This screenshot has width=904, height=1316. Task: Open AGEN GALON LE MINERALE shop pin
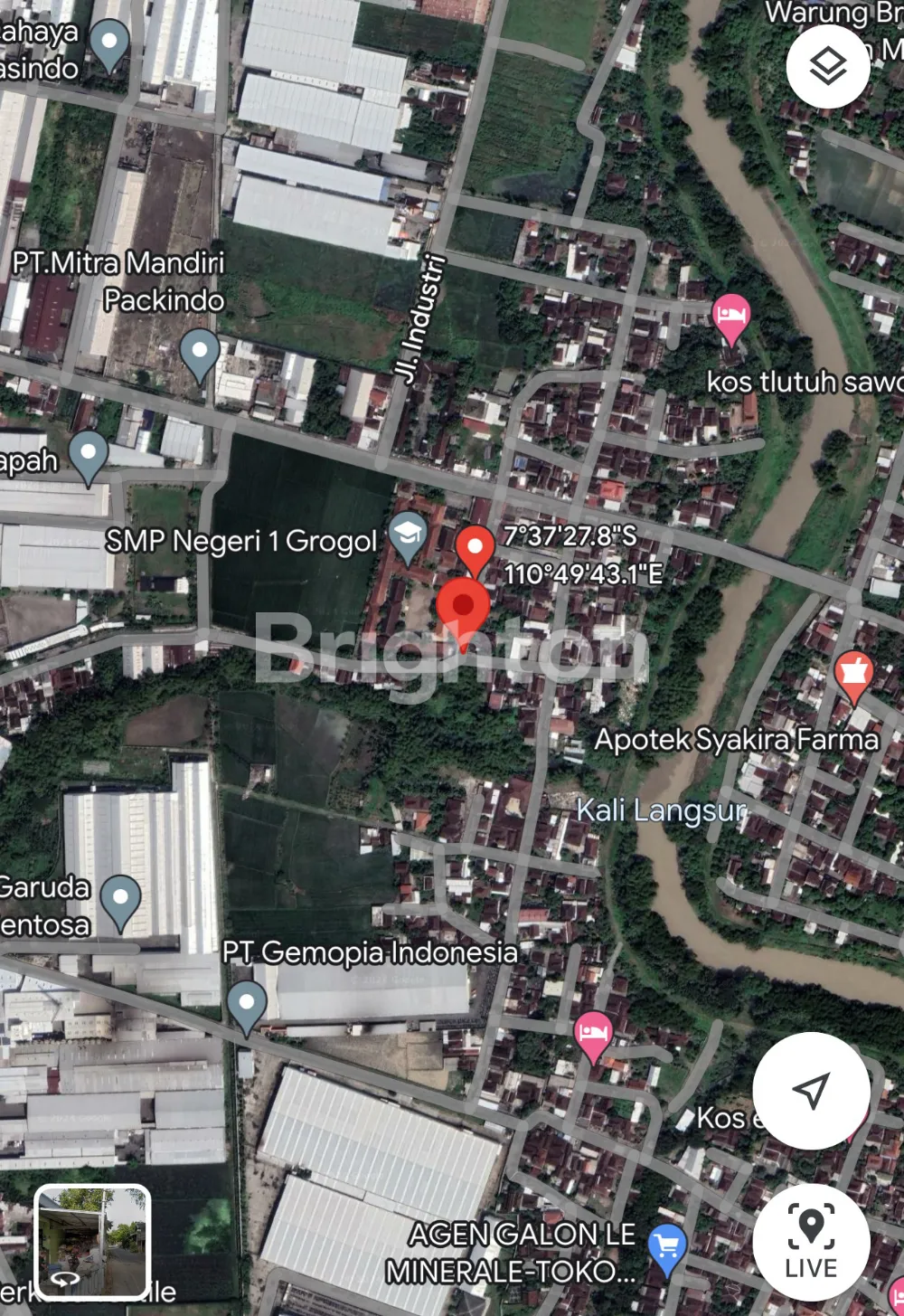667,1248
